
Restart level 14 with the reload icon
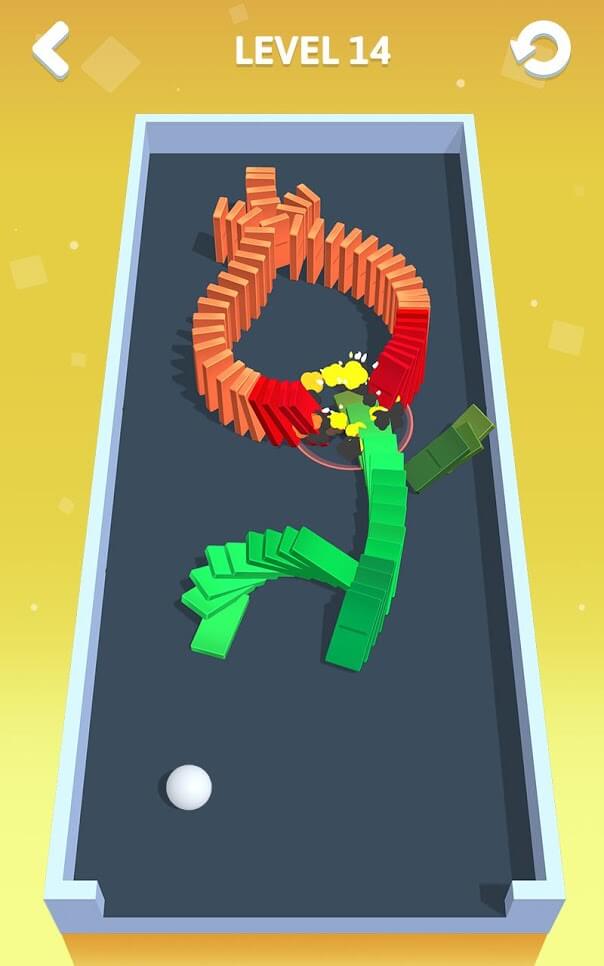click(x=541, y=49)
